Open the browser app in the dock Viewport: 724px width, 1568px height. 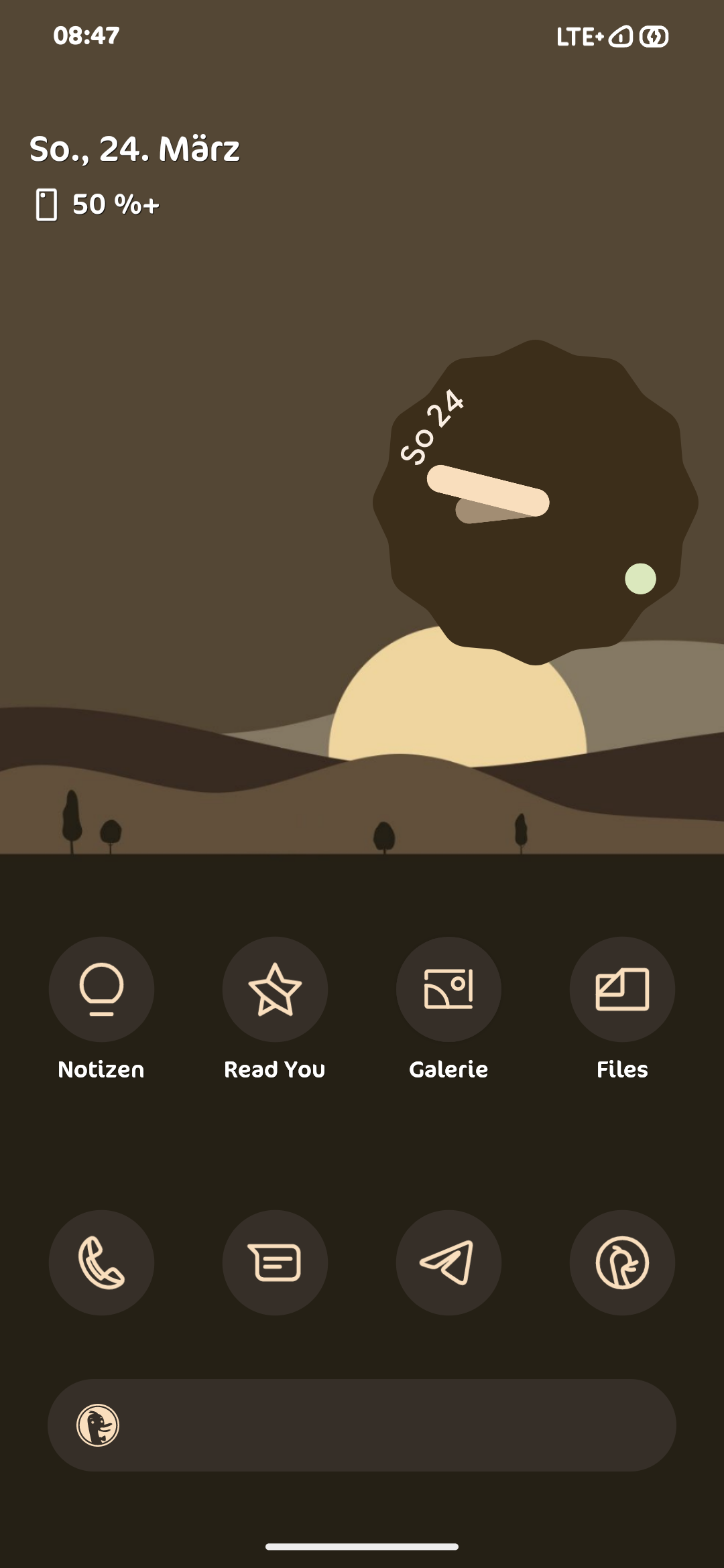622,1262
